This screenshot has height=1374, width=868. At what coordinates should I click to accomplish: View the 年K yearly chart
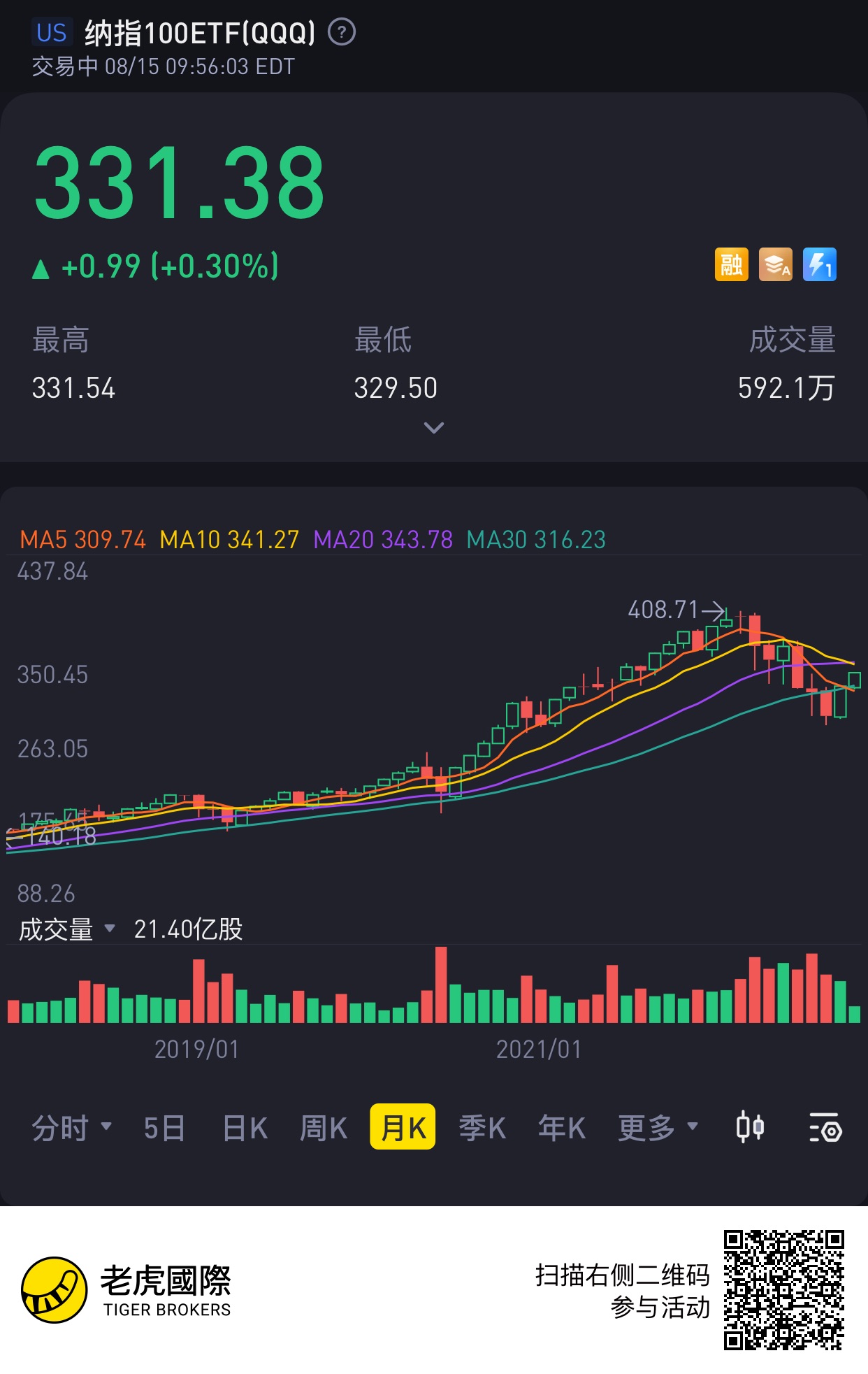561,1127
